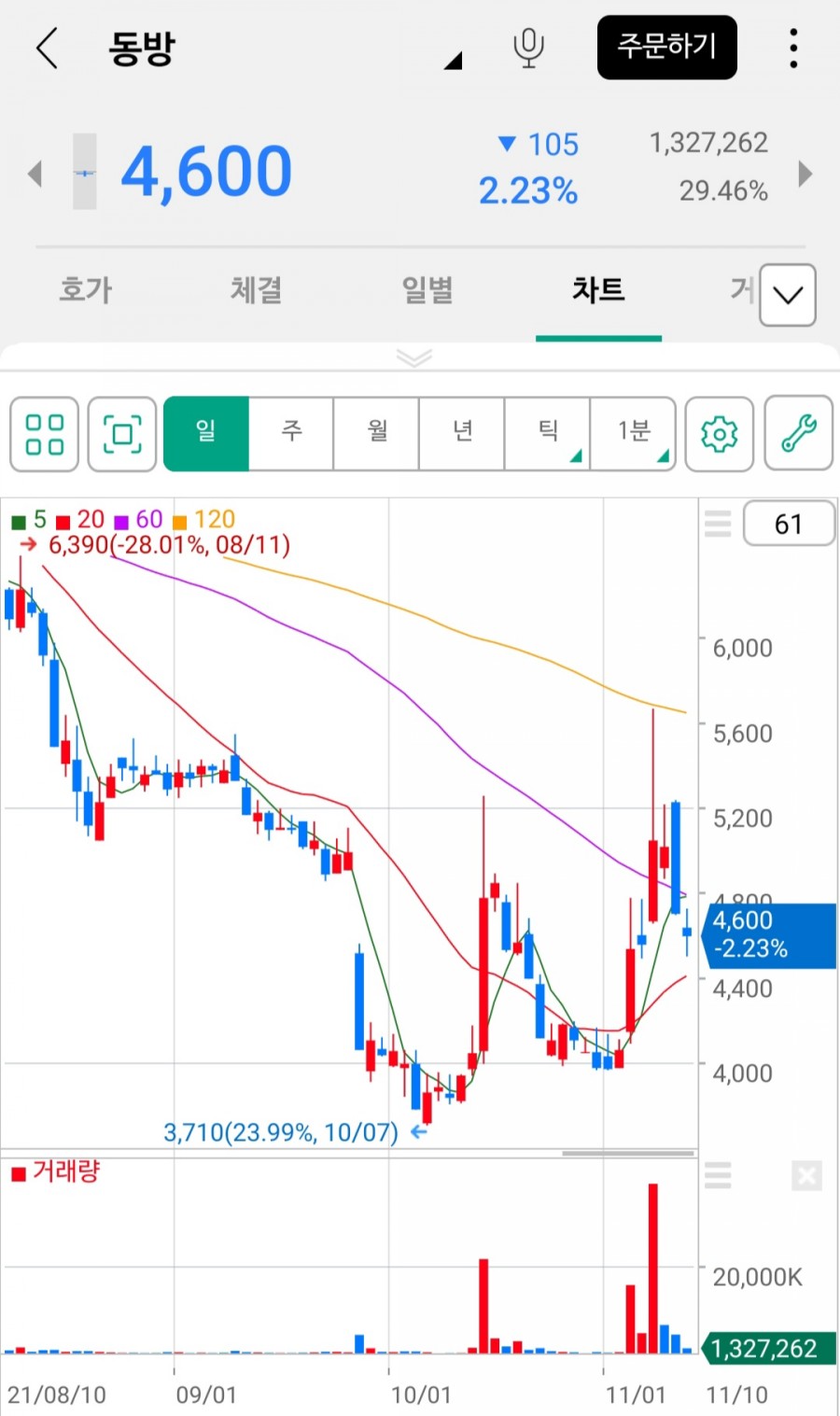Open the stock name dropdown for 동방

coord(453,62)
